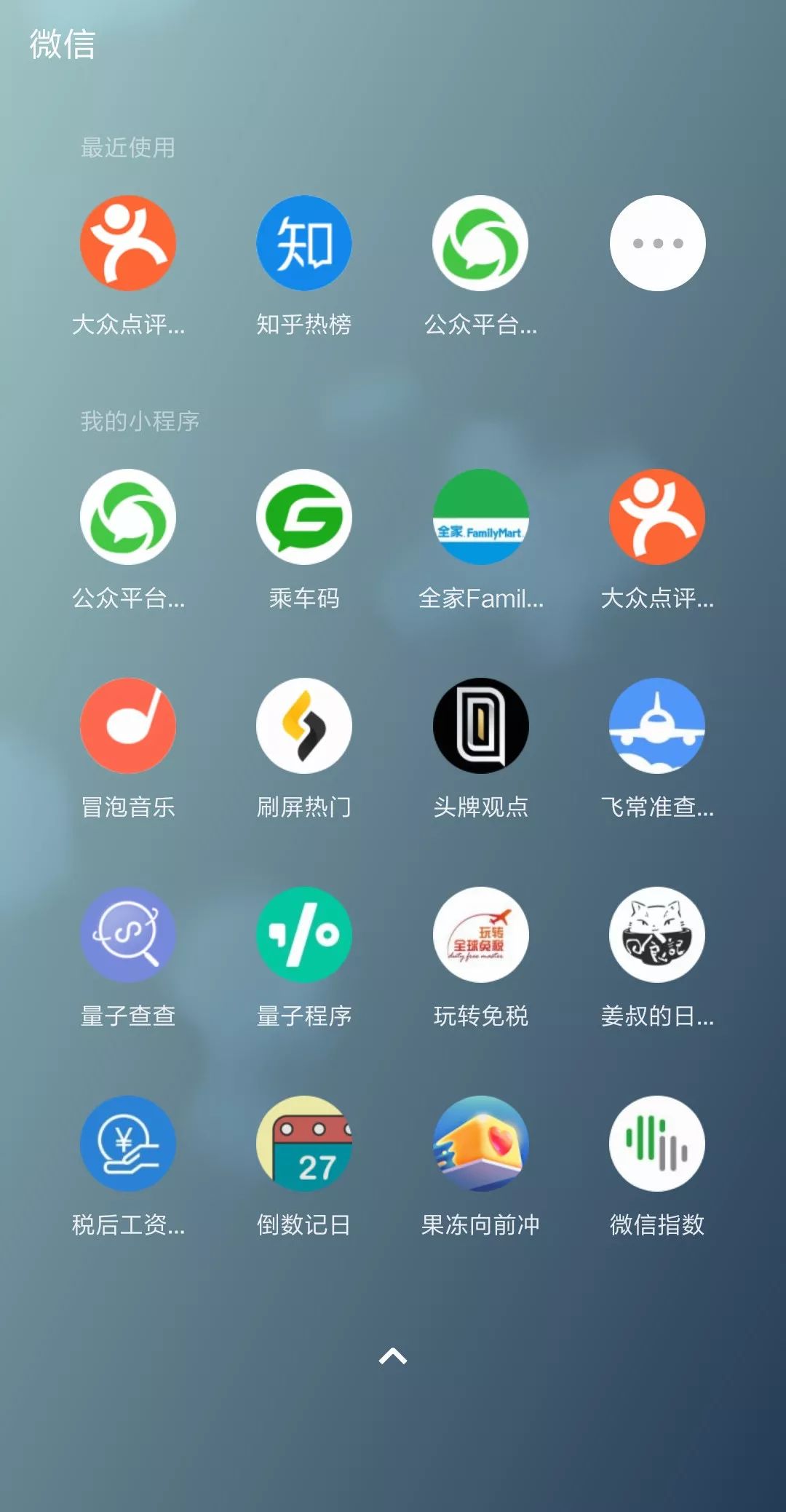Image resolution: width=786 pixels, height=1512 pixels.
Task: Launch 乘车码 mini program
Action: 303,517
